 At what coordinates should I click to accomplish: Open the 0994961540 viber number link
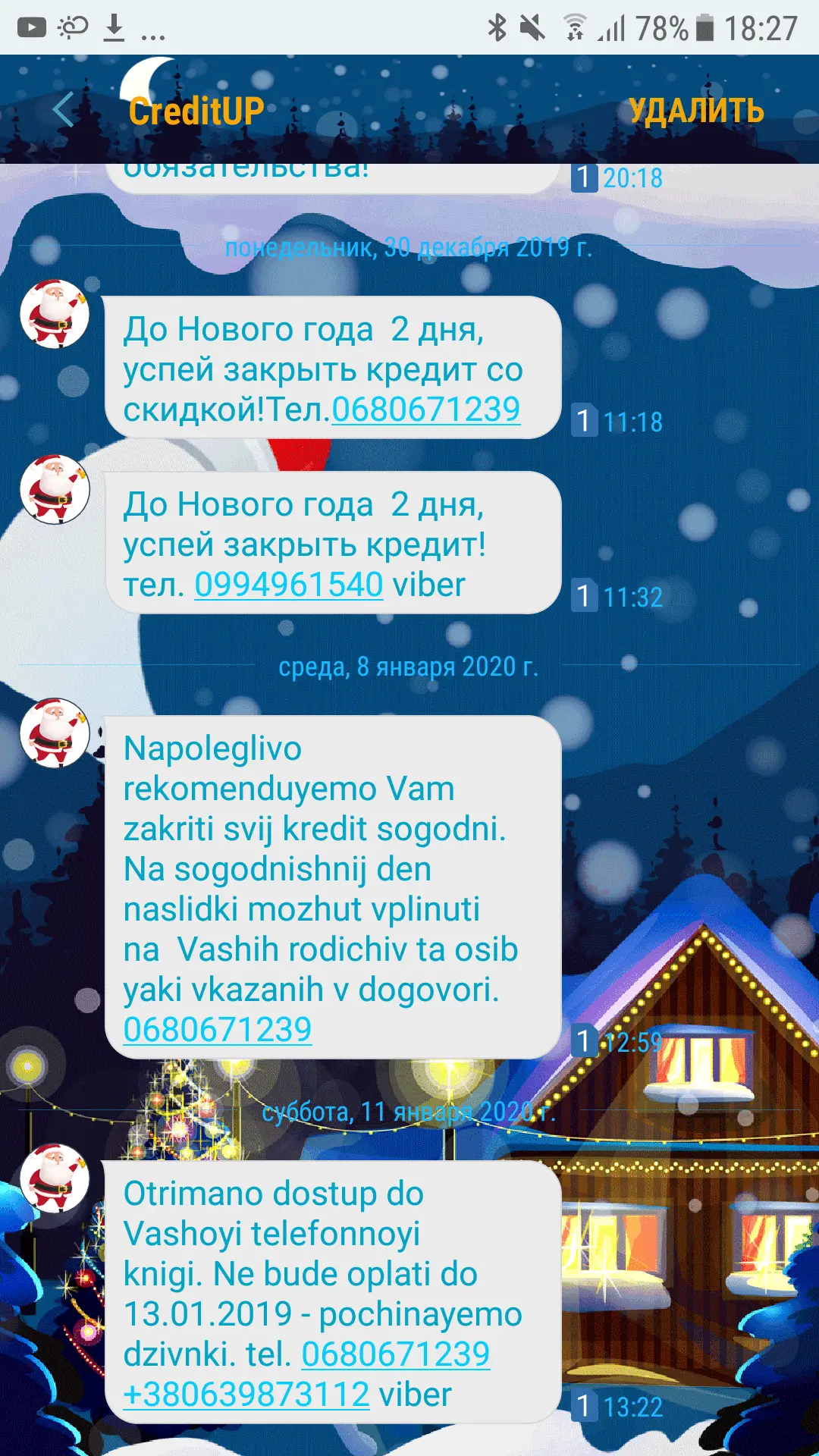coord(288,585)
